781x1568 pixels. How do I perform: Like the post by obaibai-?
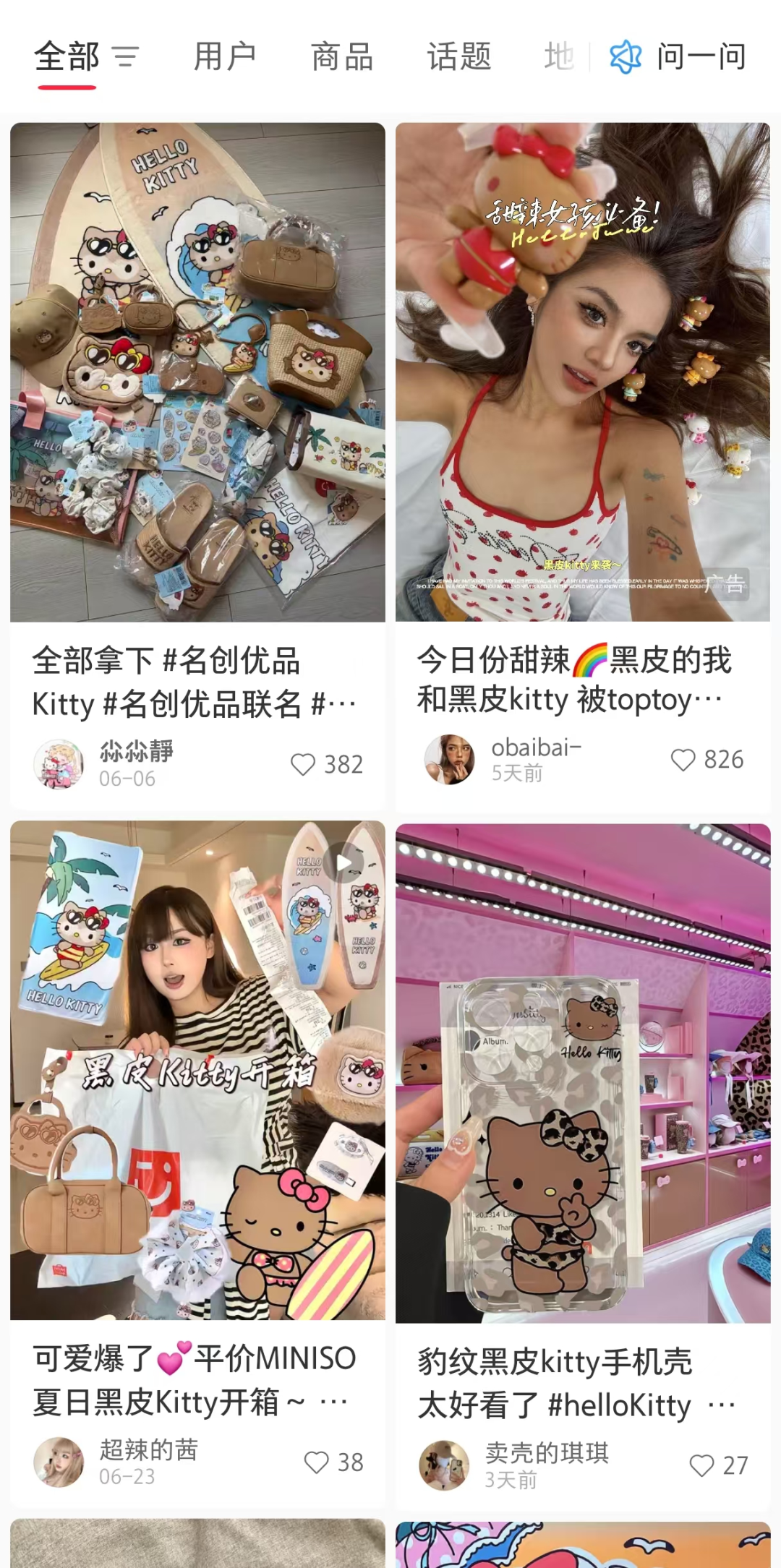[x=683, y=760]
